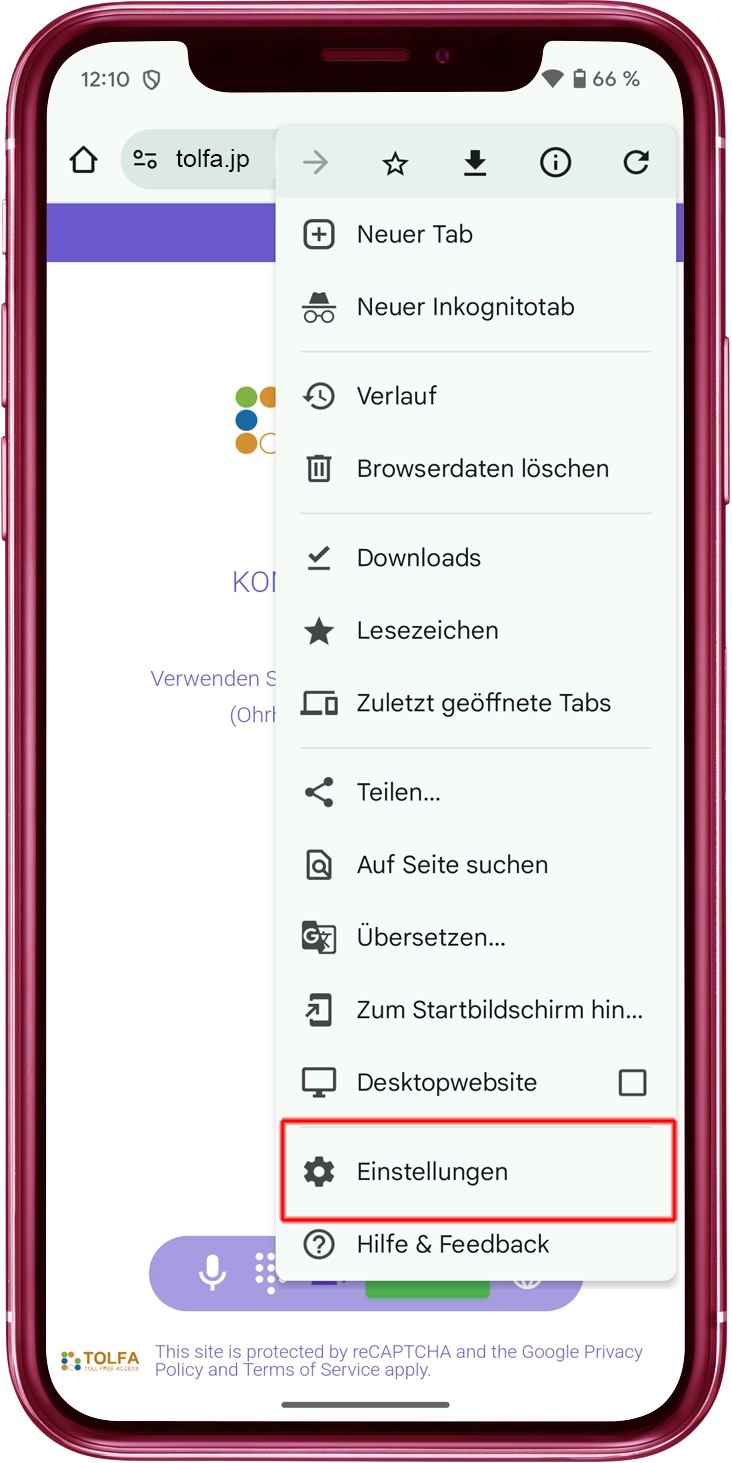Select Browserdaten löschen

click(482, 468)
